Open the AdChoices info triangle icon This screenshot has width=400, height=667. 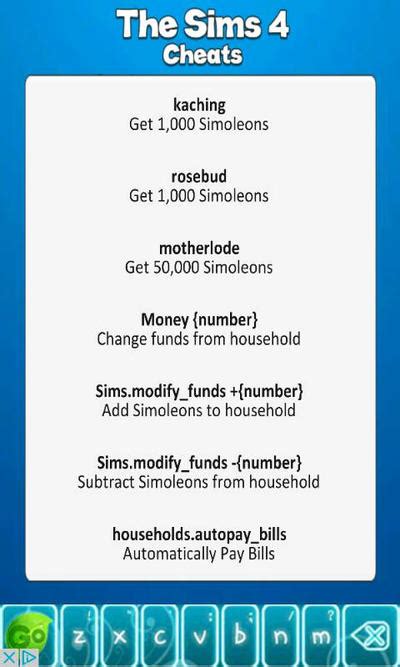coord(29,658)
